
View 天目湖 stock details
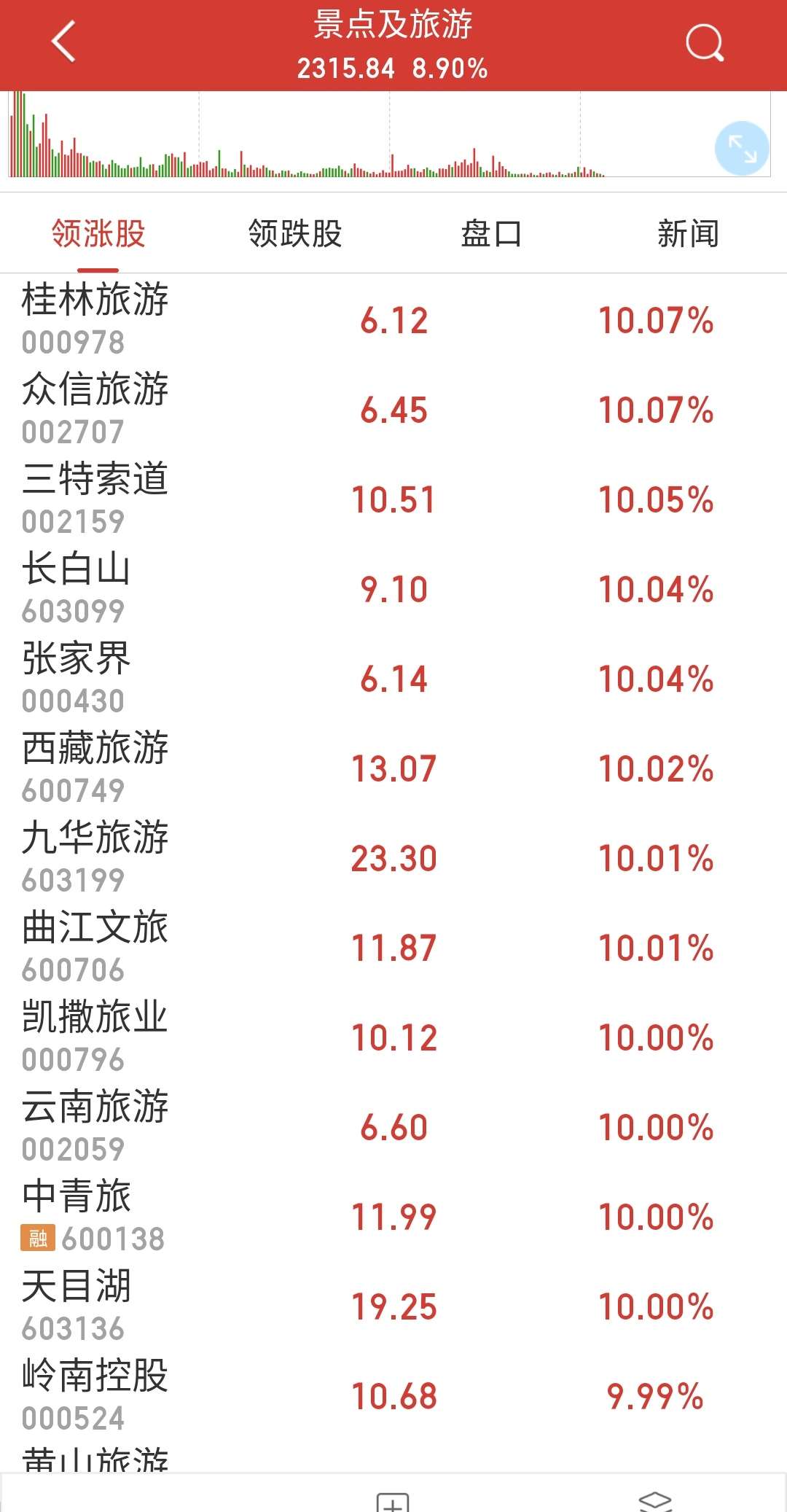(393, 1306)
